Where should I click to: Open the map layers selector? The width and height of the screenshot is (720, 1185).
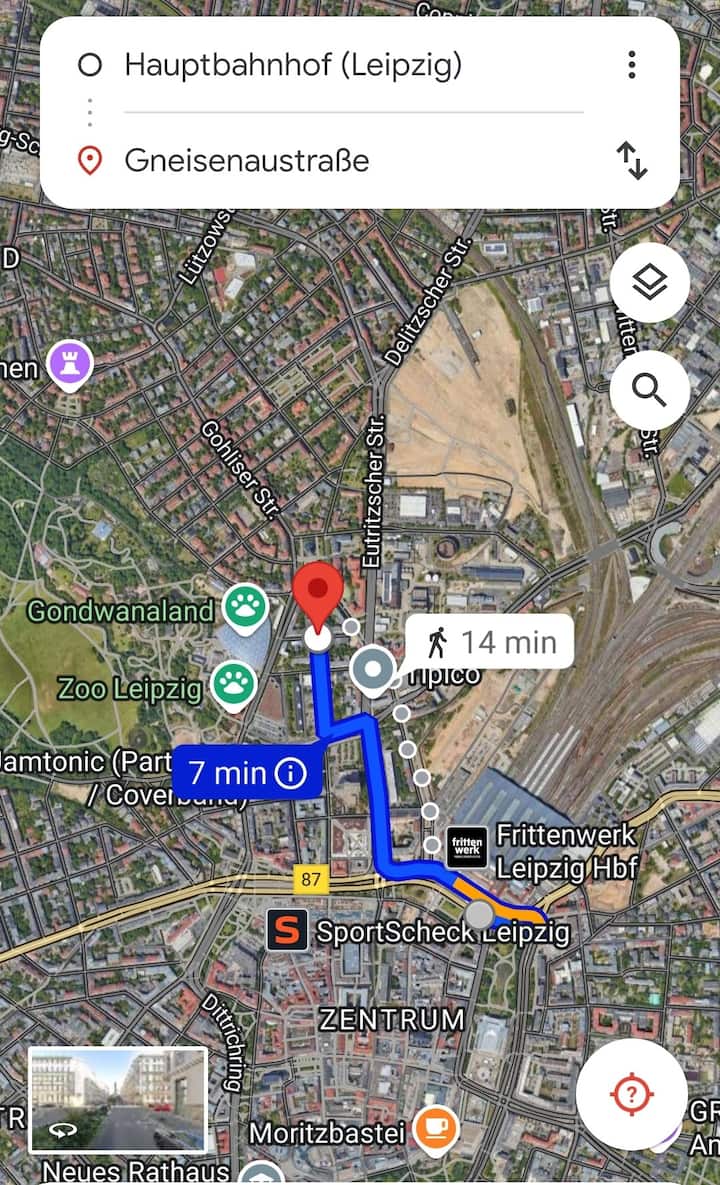[649, 283]
